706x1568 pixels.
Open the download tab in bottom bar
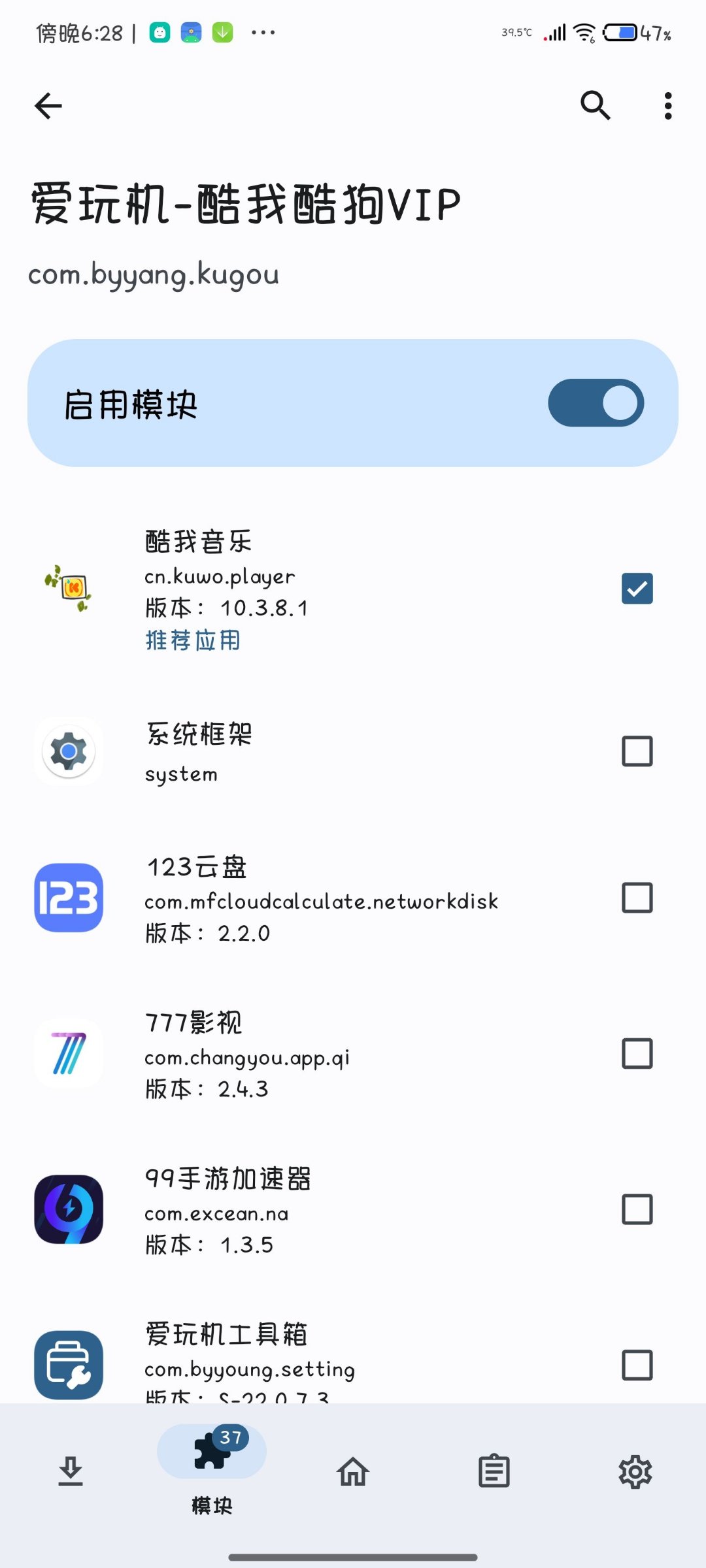(x=71, y=1471)
